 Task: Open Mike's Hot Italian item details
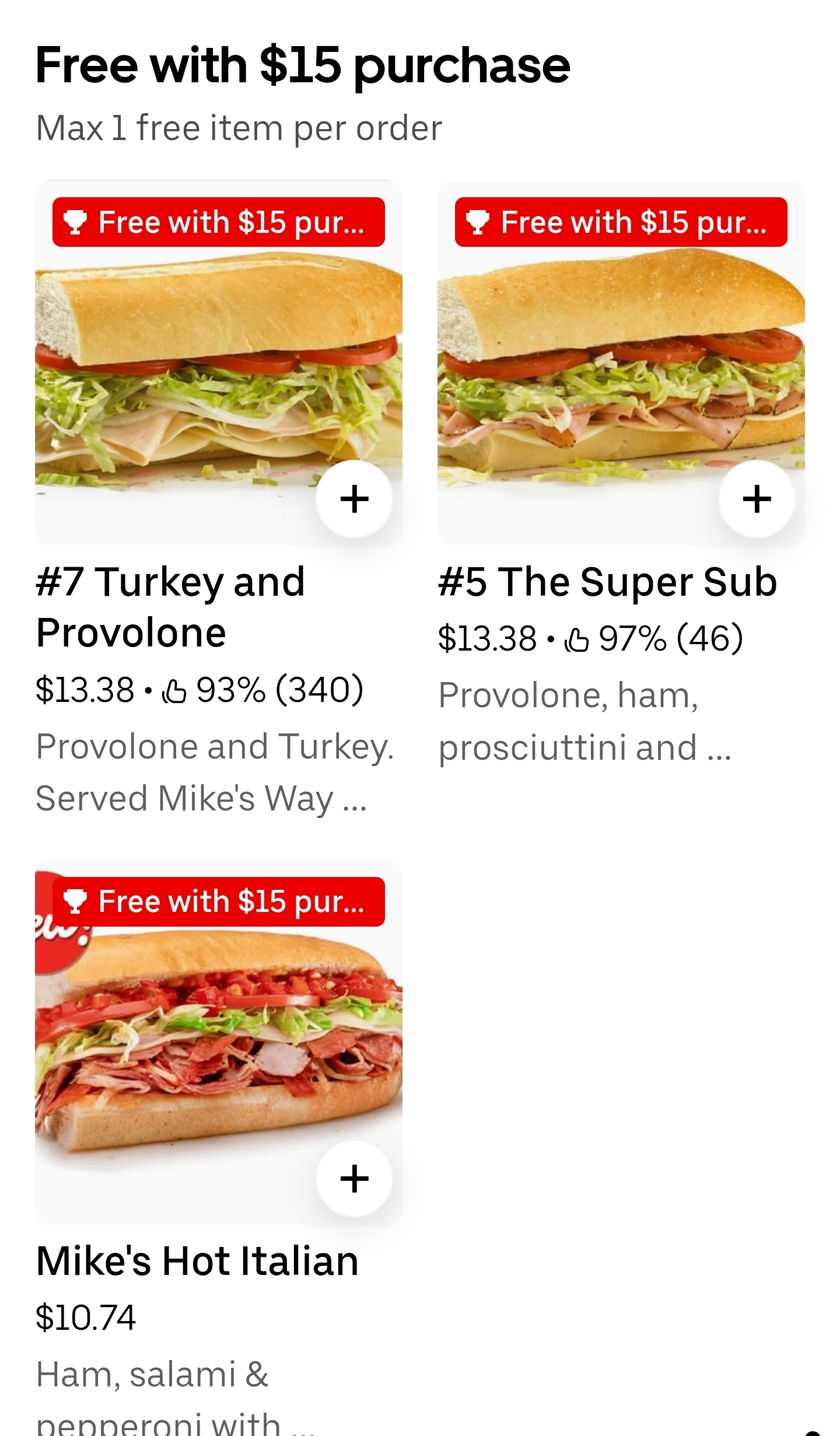click(x=197, y=1262)
